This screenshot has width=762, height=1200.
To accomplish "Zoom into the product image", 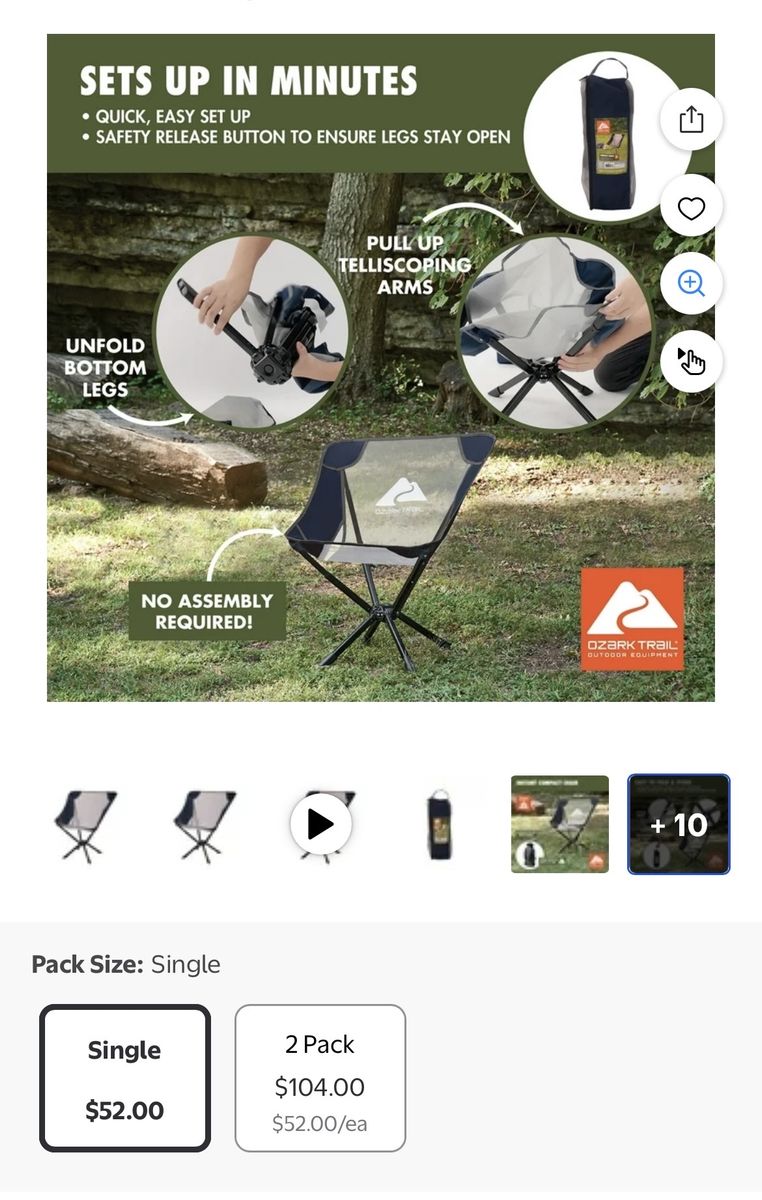I will pos(691,283).
